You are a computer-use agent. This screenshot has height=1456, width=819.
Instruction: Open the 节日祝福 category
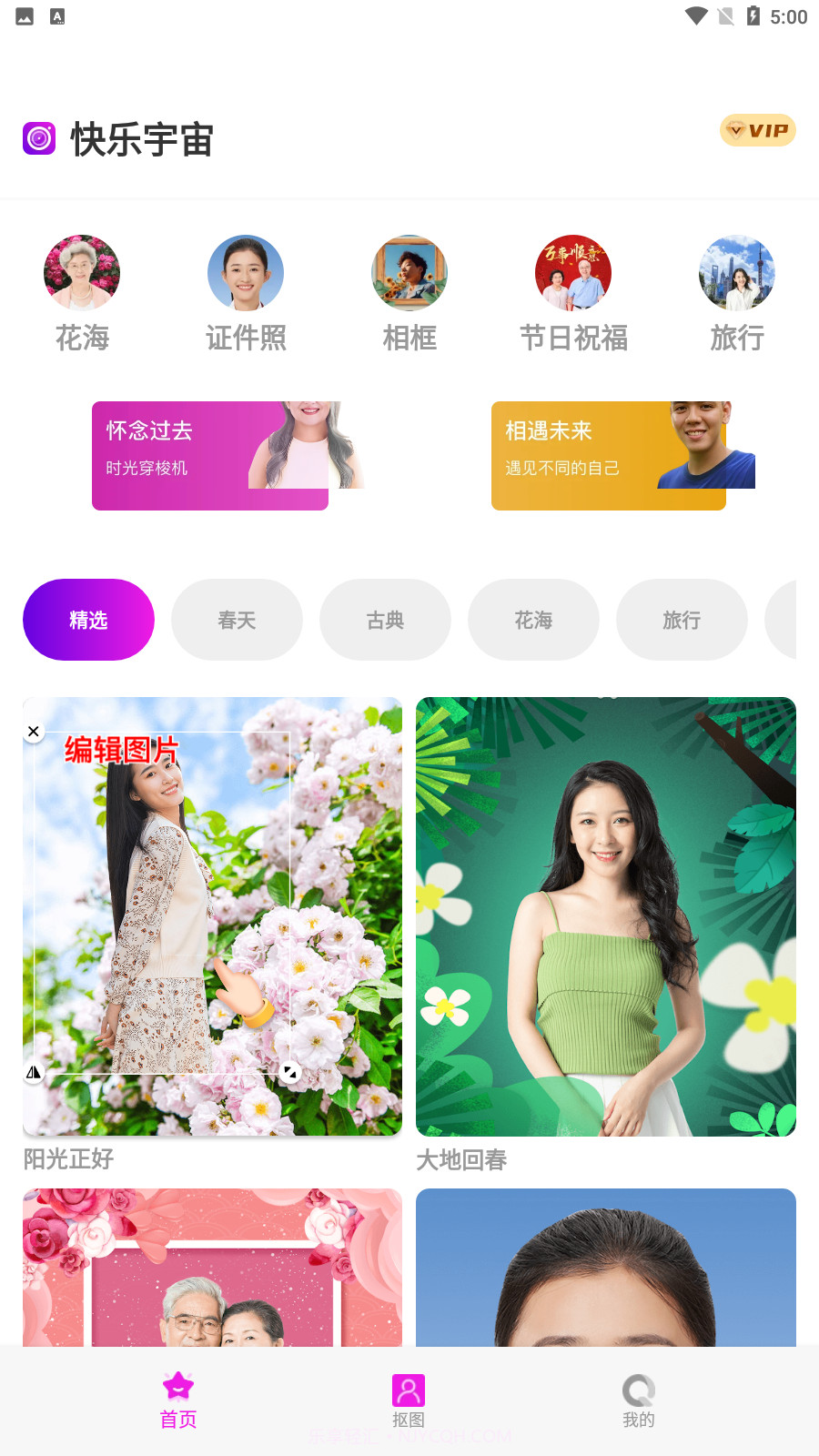pos(573,293)
